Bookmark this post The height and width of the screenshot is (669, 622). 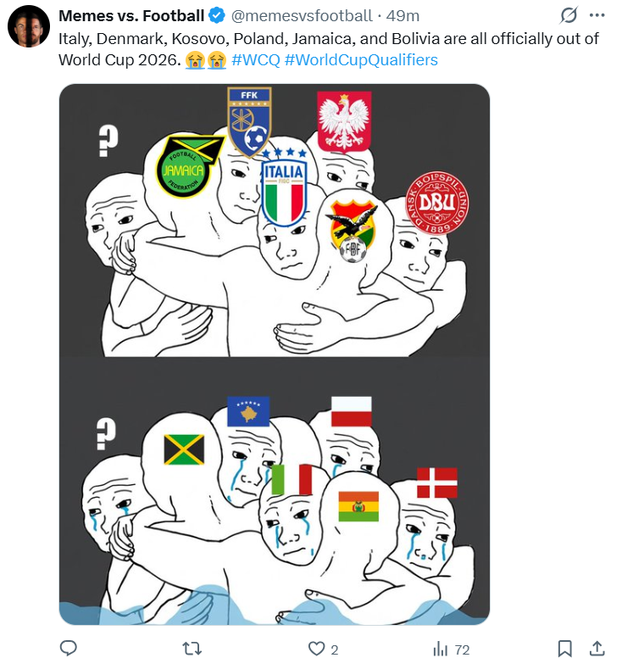coord(565,648)
